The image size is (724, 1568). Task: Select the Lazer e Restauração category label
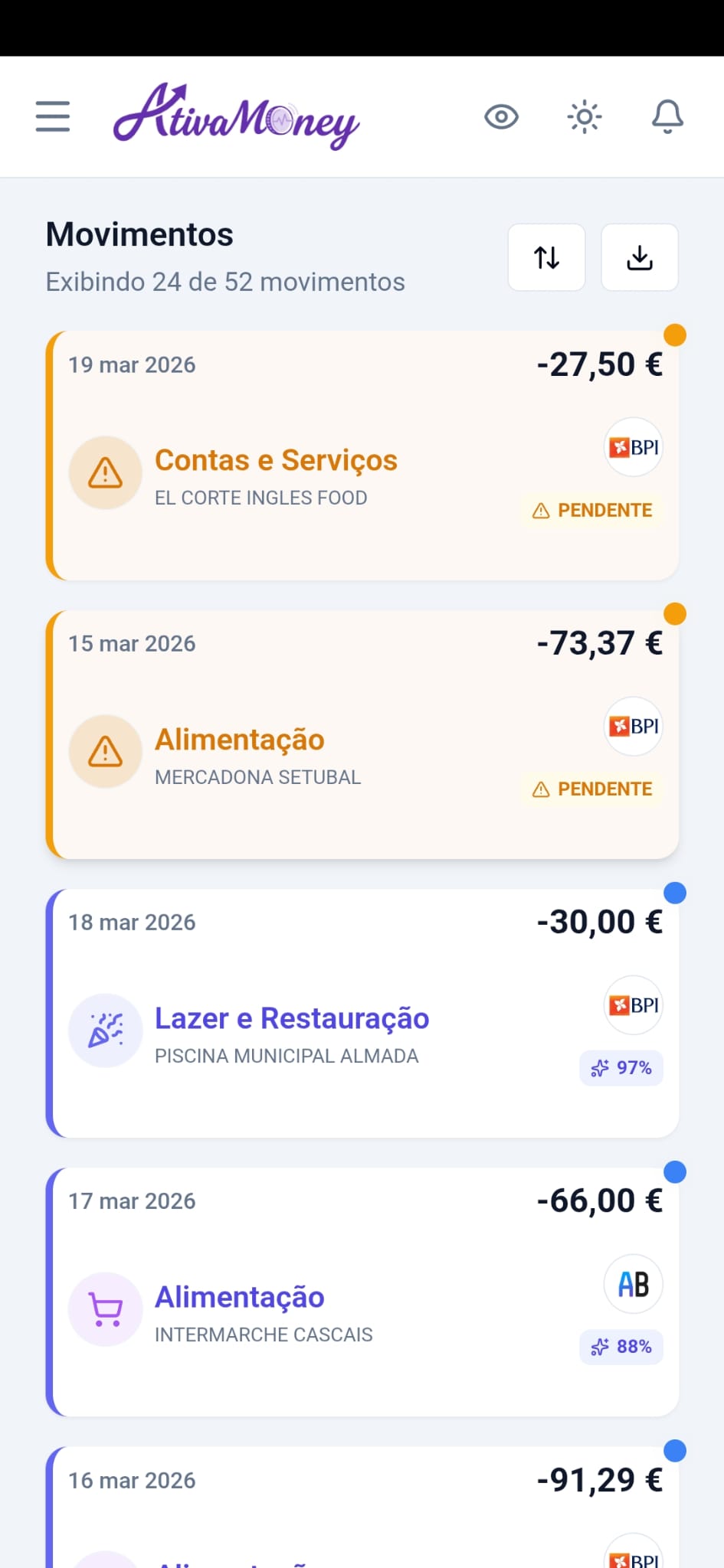292,1018
